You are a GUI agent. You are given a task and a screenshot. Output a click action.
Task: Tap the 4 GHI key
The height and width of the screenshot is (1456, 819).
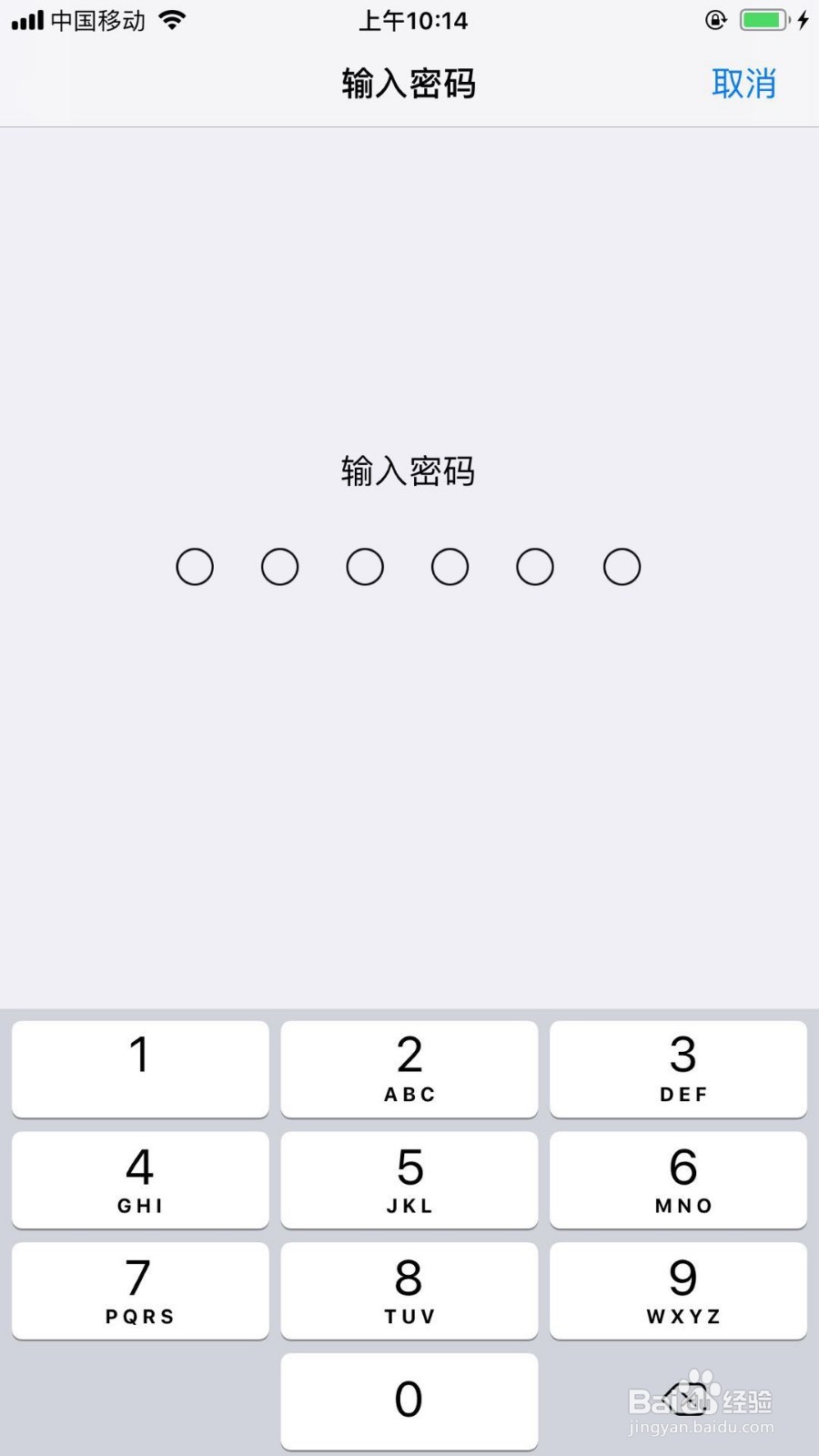[x=140, y=1180]
